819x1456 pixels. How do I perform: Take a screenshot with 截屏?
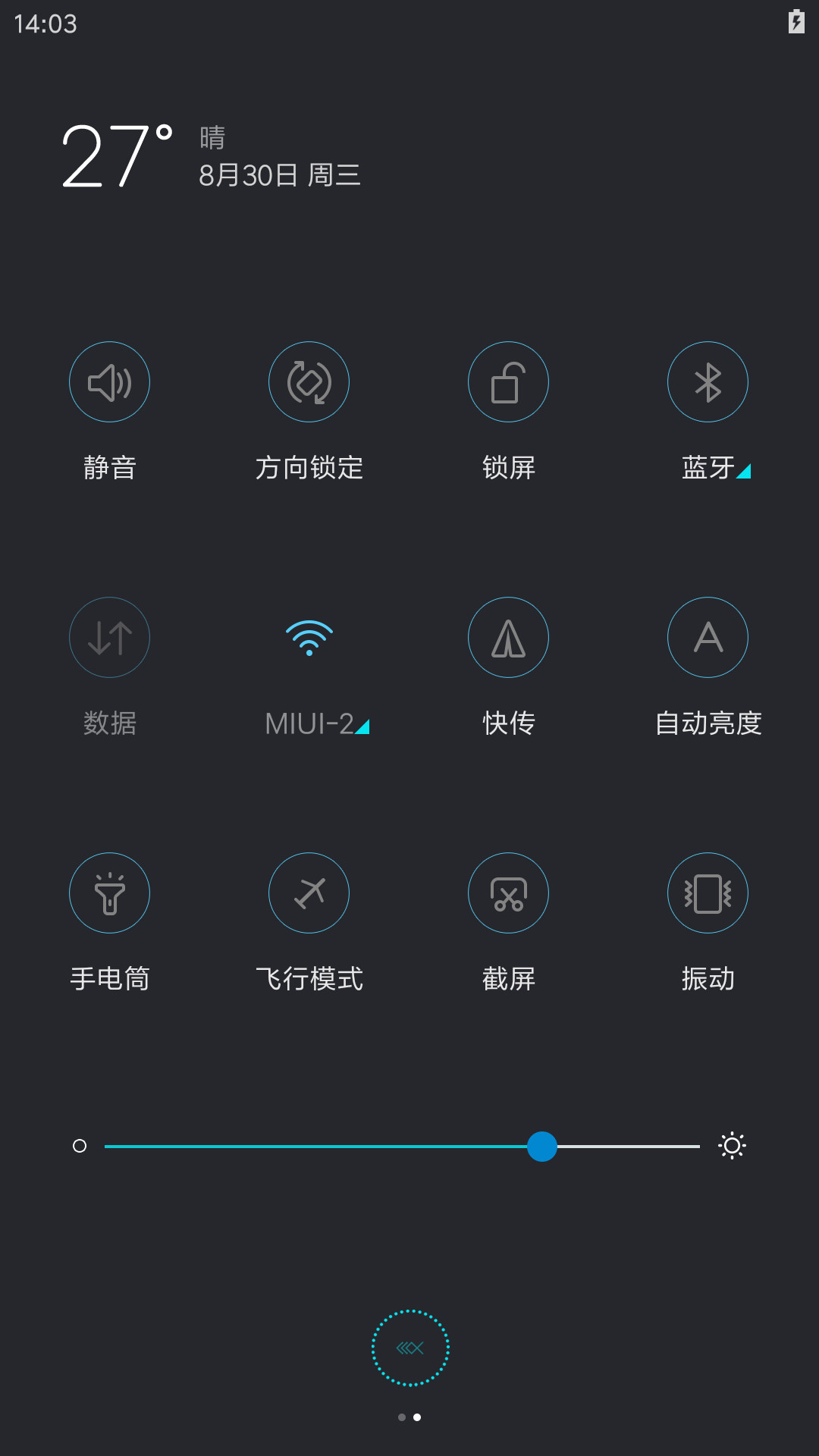[x=508, y=893]
